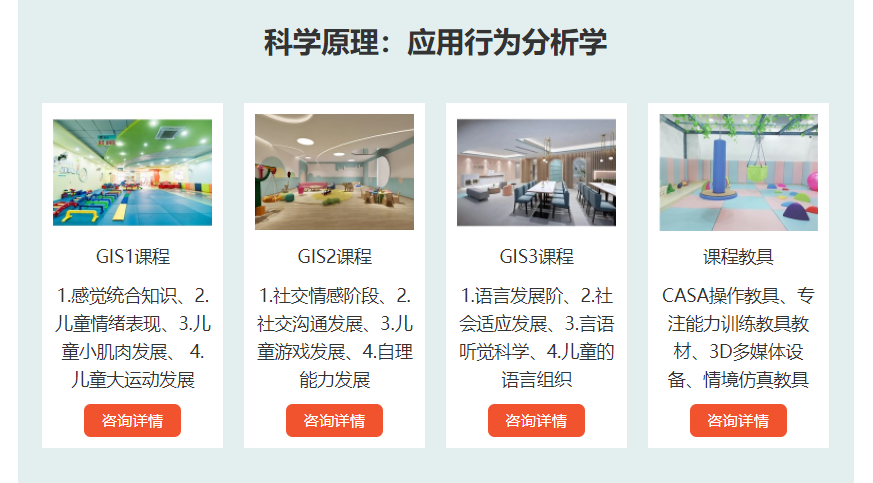Tap 咨询详情 under GIS1课程
Screen dimensions: 873x483
[x=132, y=421]
